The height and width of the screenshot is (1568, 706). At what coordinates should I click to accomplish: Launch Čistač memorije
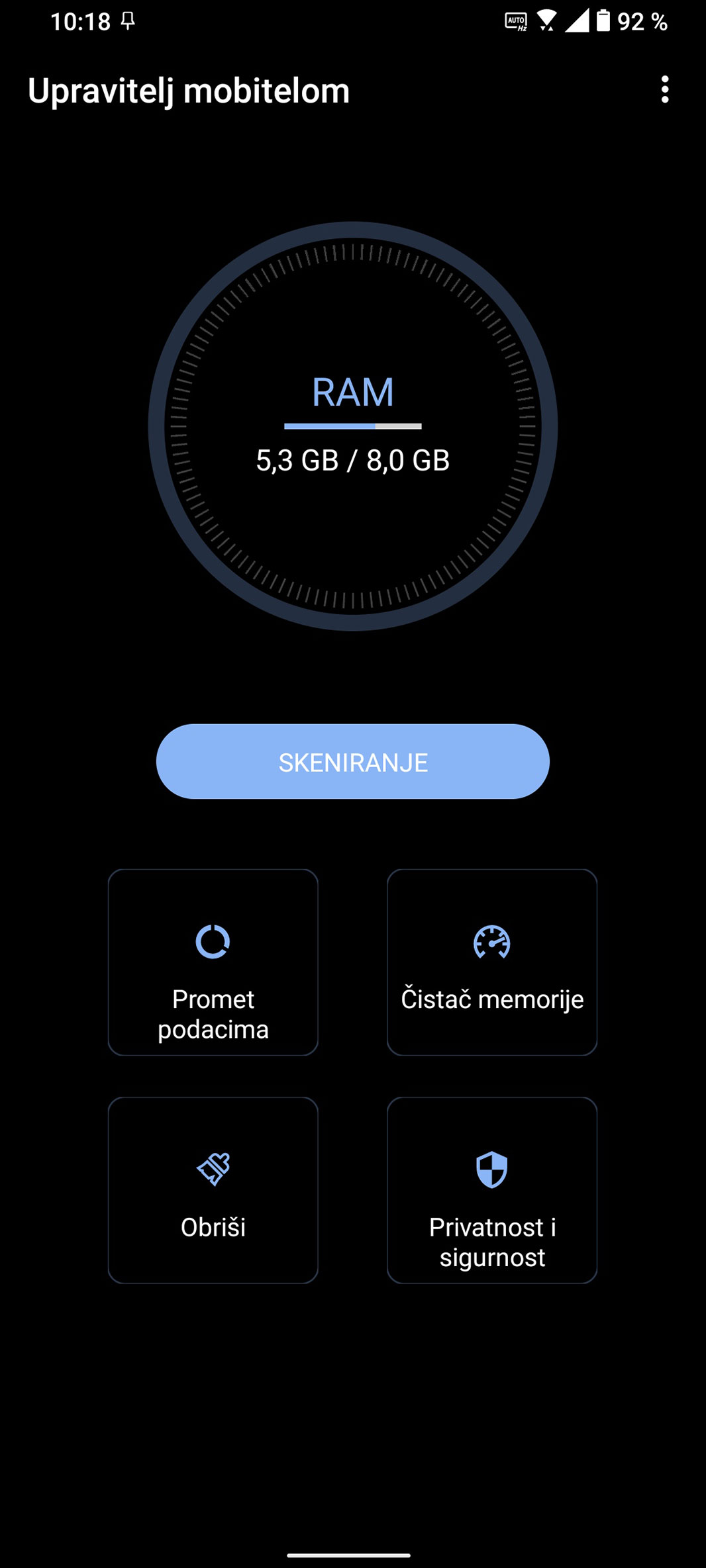pyautogui.click(x=492, y=962)
